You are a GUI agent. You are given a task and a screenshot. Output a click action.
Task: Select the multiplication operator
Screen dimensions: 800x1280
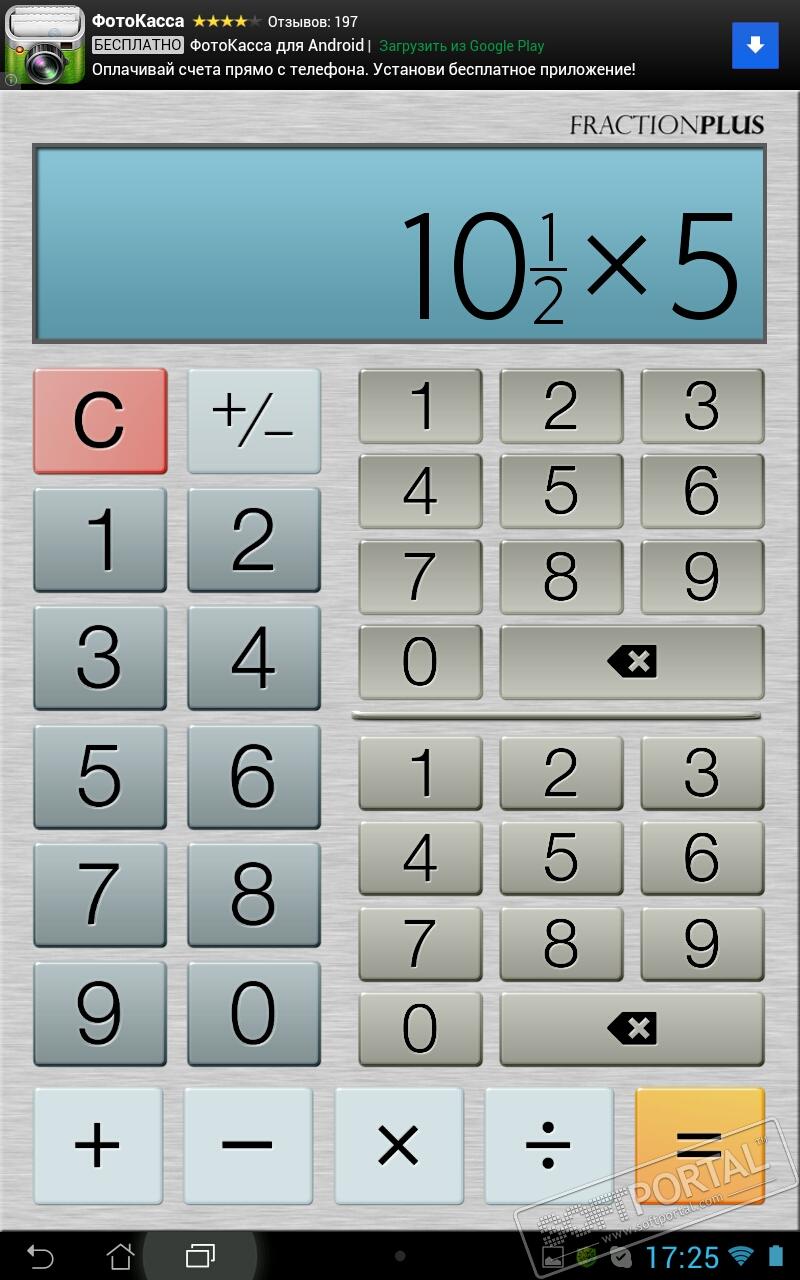[x=398, y=1145]
